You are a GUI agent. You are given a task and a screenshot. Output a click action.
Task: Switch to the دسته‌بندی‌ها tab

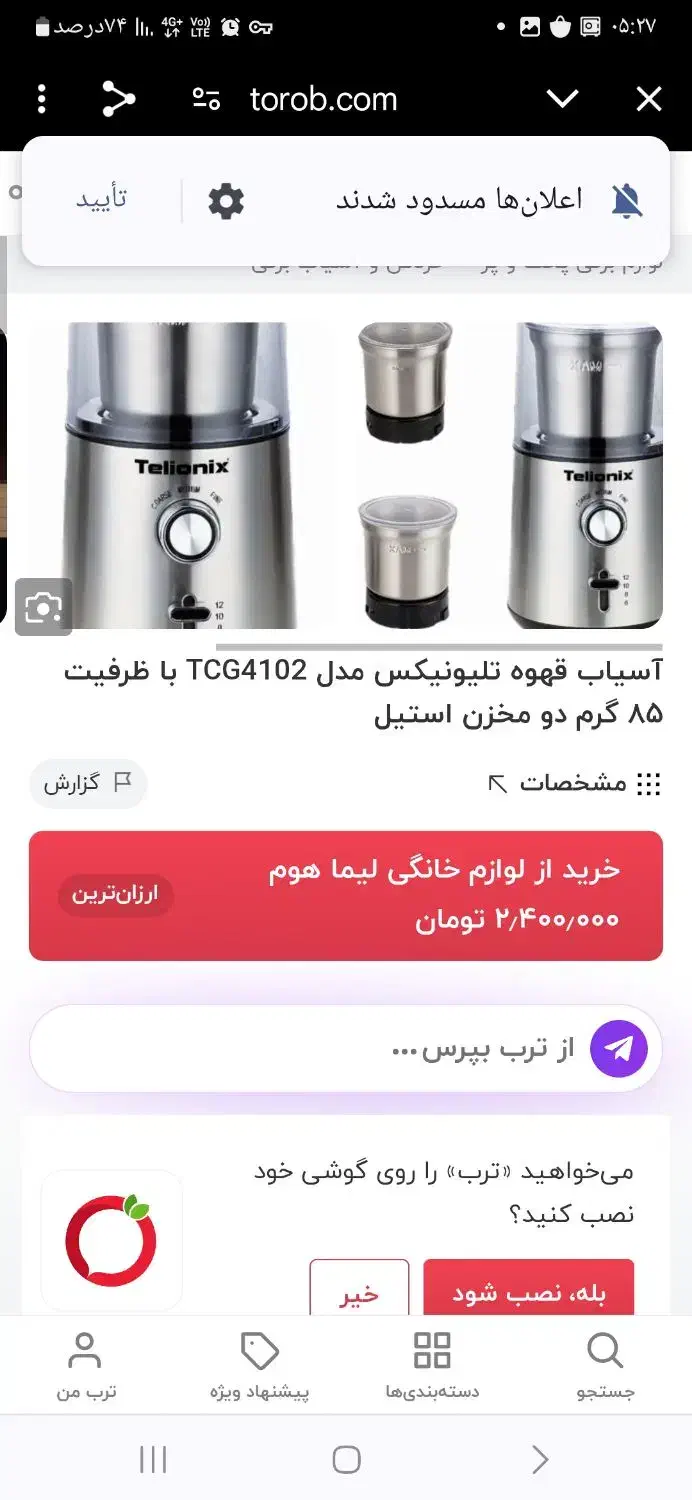coord(432,1365)
